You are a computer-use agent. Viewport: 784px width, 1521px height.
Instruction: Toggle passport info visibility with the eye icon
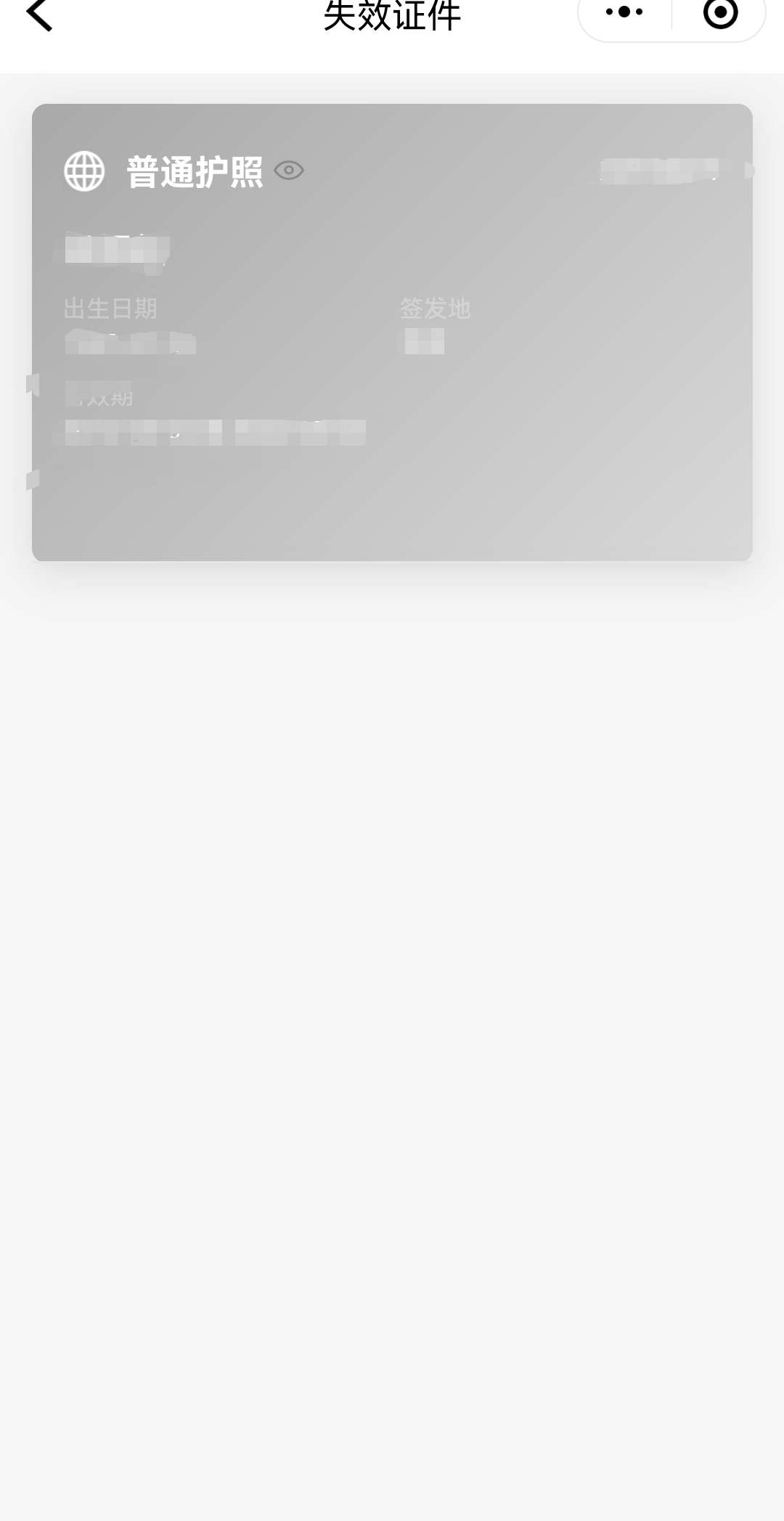(x=289, y=171)
